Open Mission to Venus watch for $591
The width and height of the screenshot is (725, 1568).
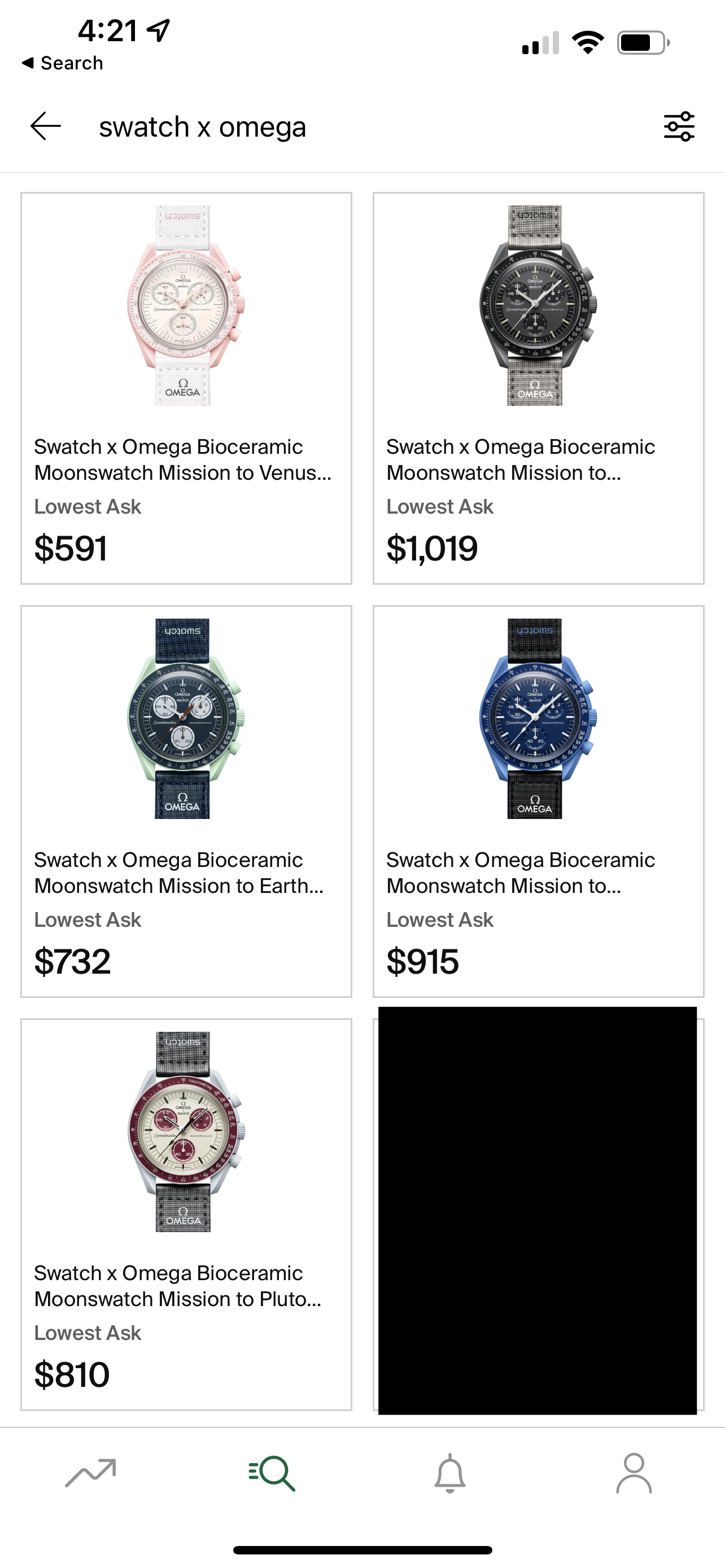point(186,388)
